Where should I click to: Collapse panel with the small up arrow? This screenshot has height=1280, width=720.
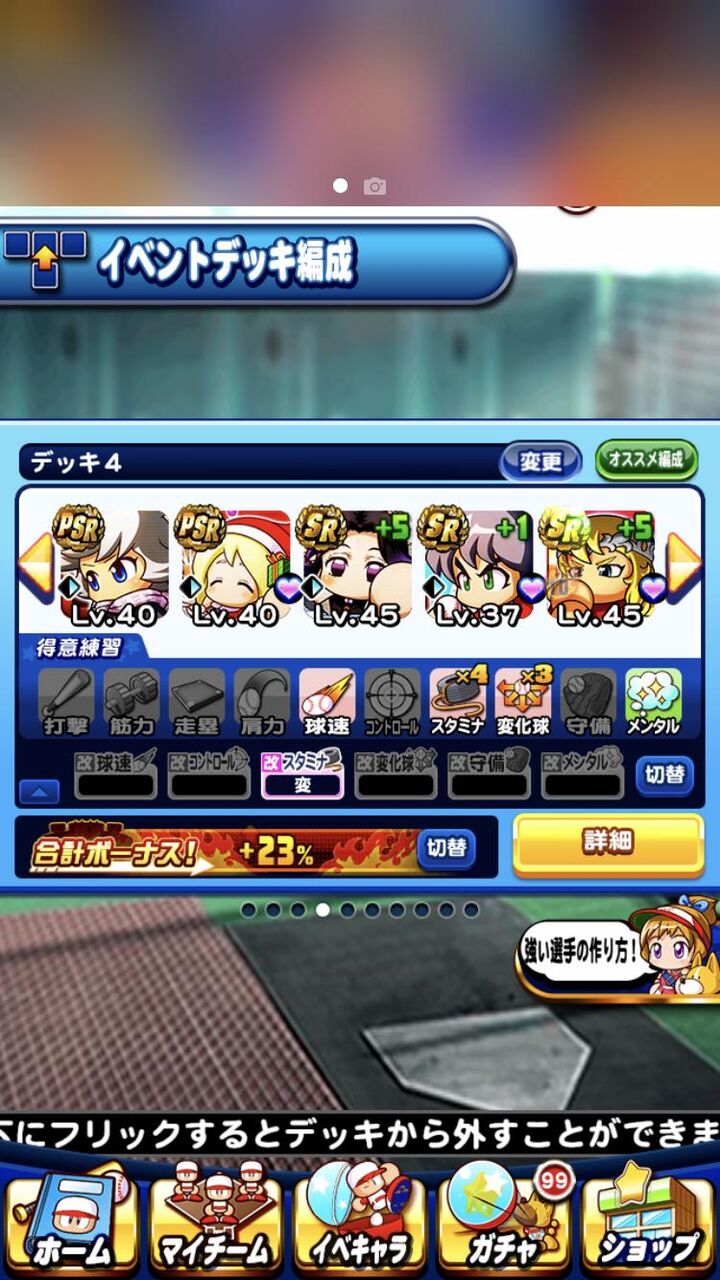pyautogui.click(x=39, y=792)
